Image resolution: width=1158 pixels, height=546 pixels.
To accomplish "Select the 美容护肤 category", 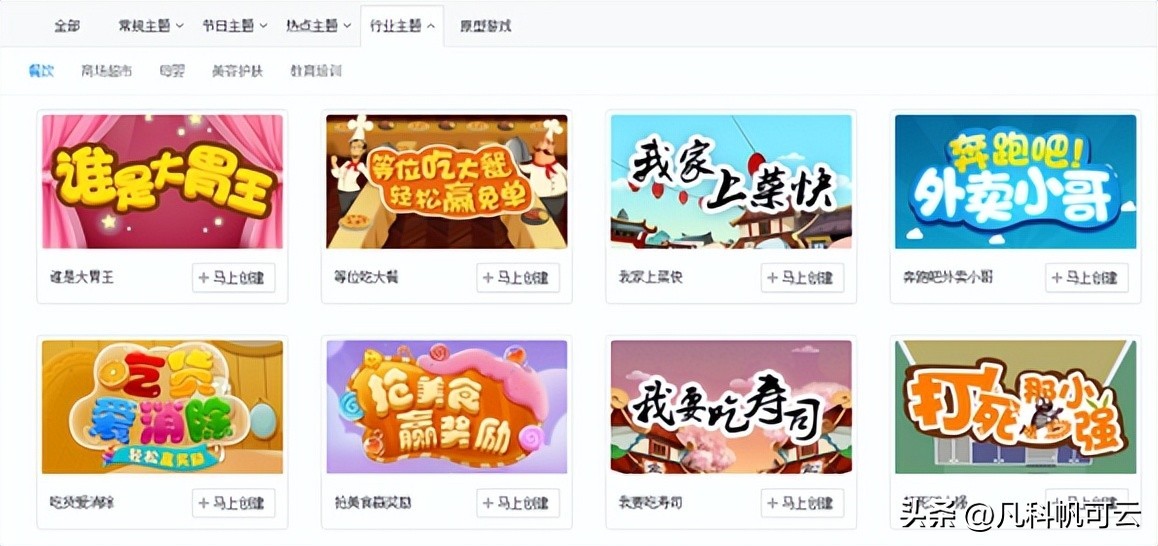I will coord(237,71).
